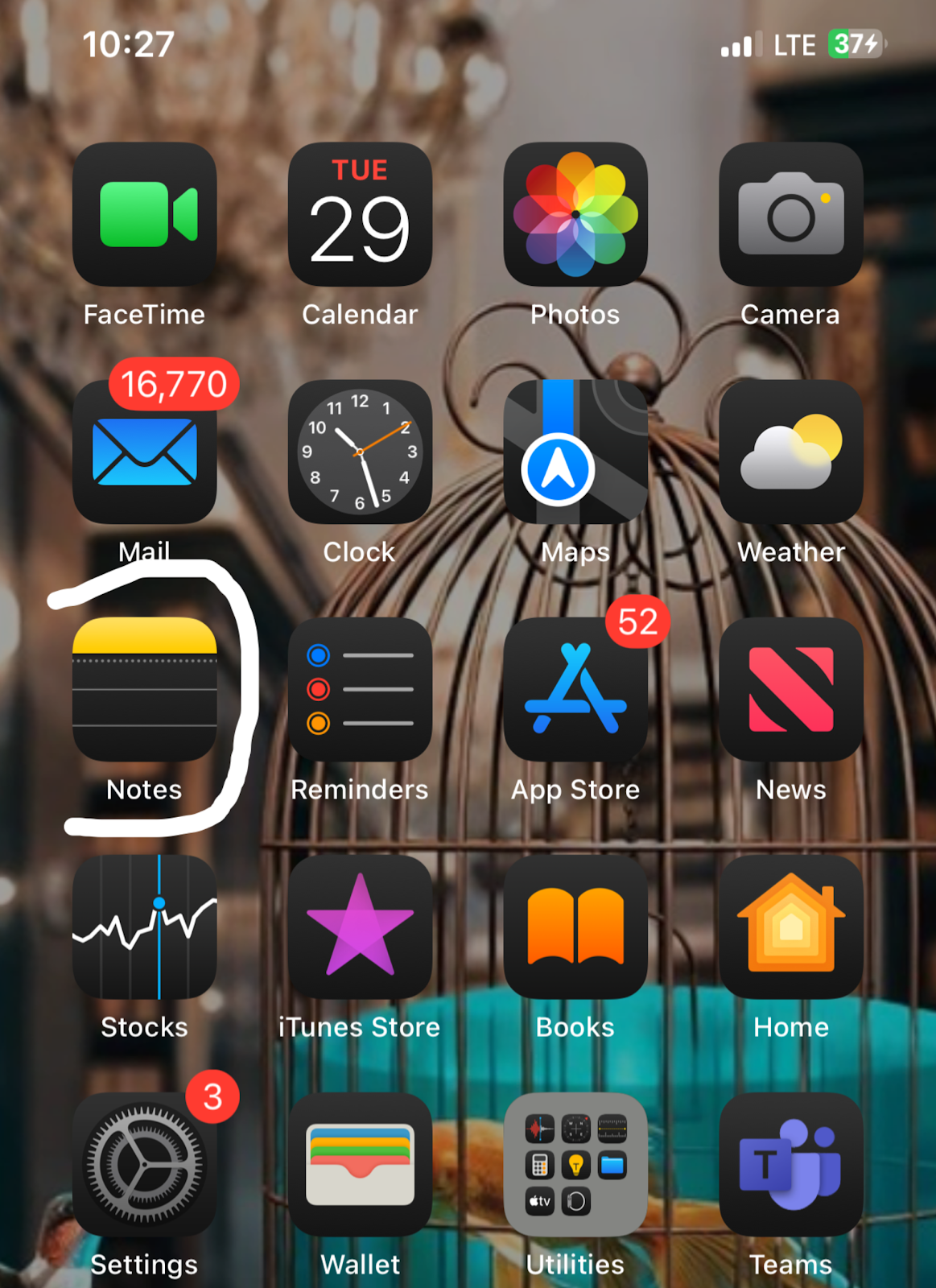Open the App Store
Viewport: 936px width, 1288px height.
(x=575, y=689)
